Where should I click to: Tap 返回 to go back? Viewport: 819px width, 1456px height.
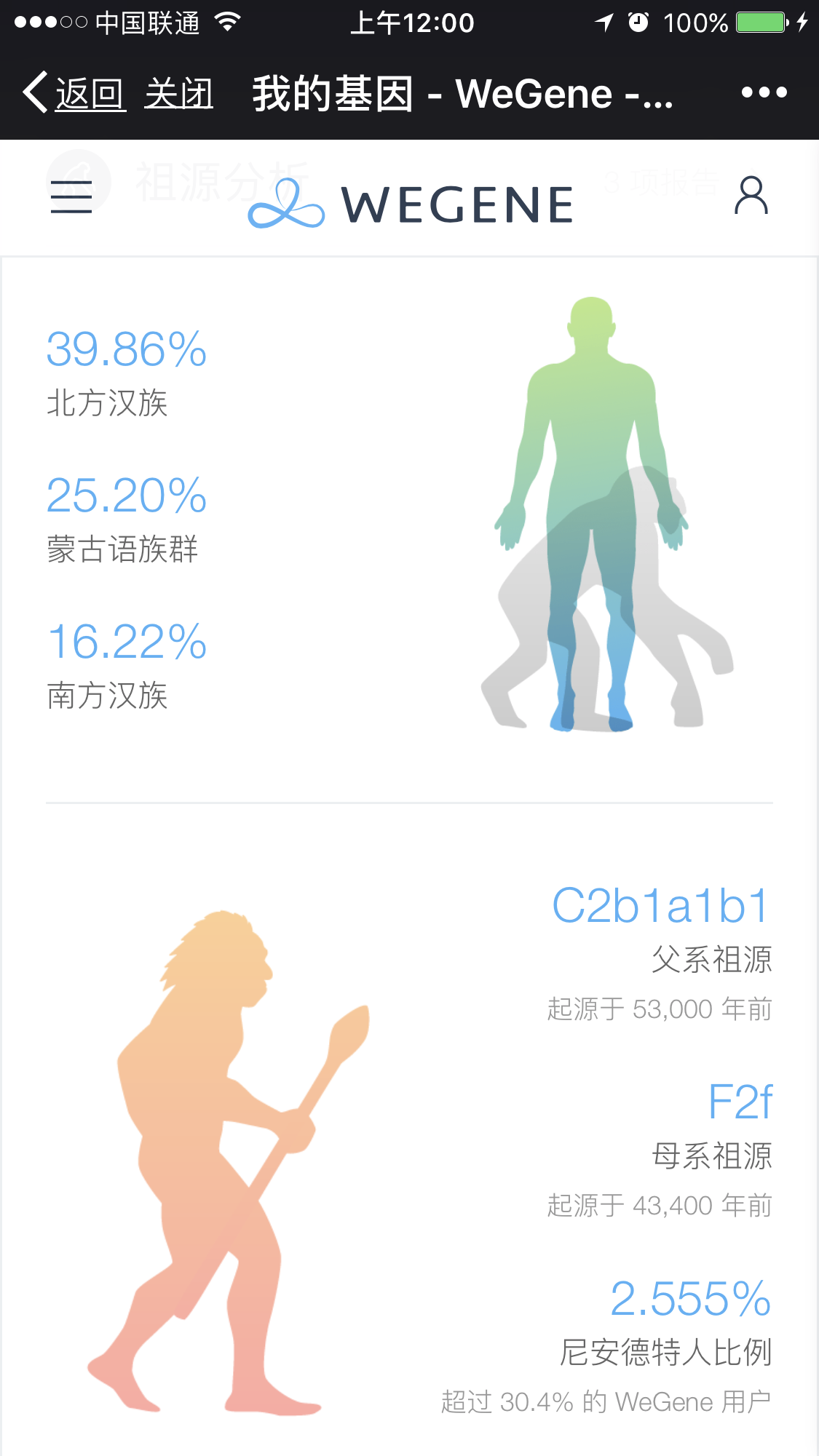tap(74, 93)
